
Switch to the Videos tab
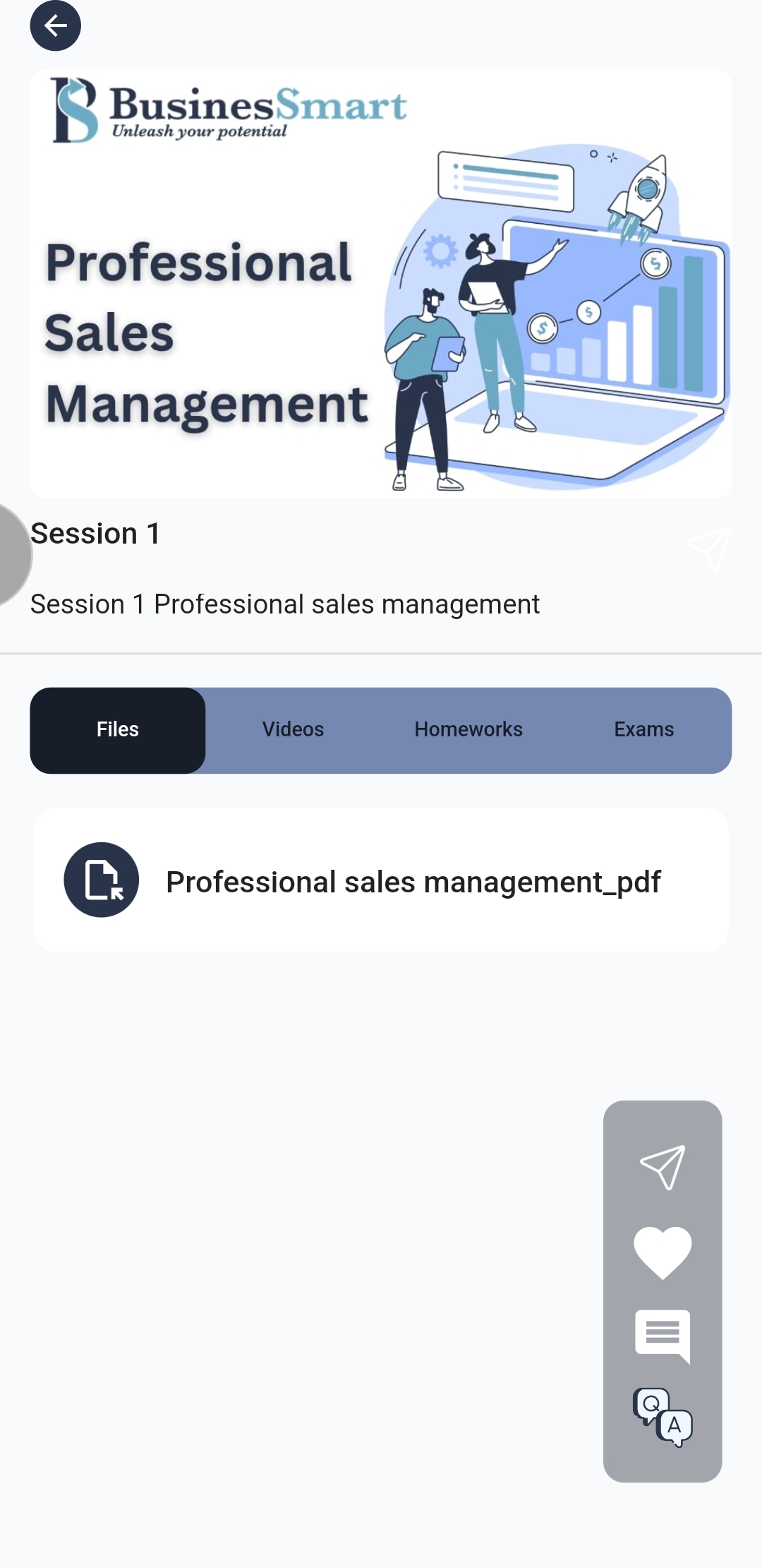click(x=293, y=729)
